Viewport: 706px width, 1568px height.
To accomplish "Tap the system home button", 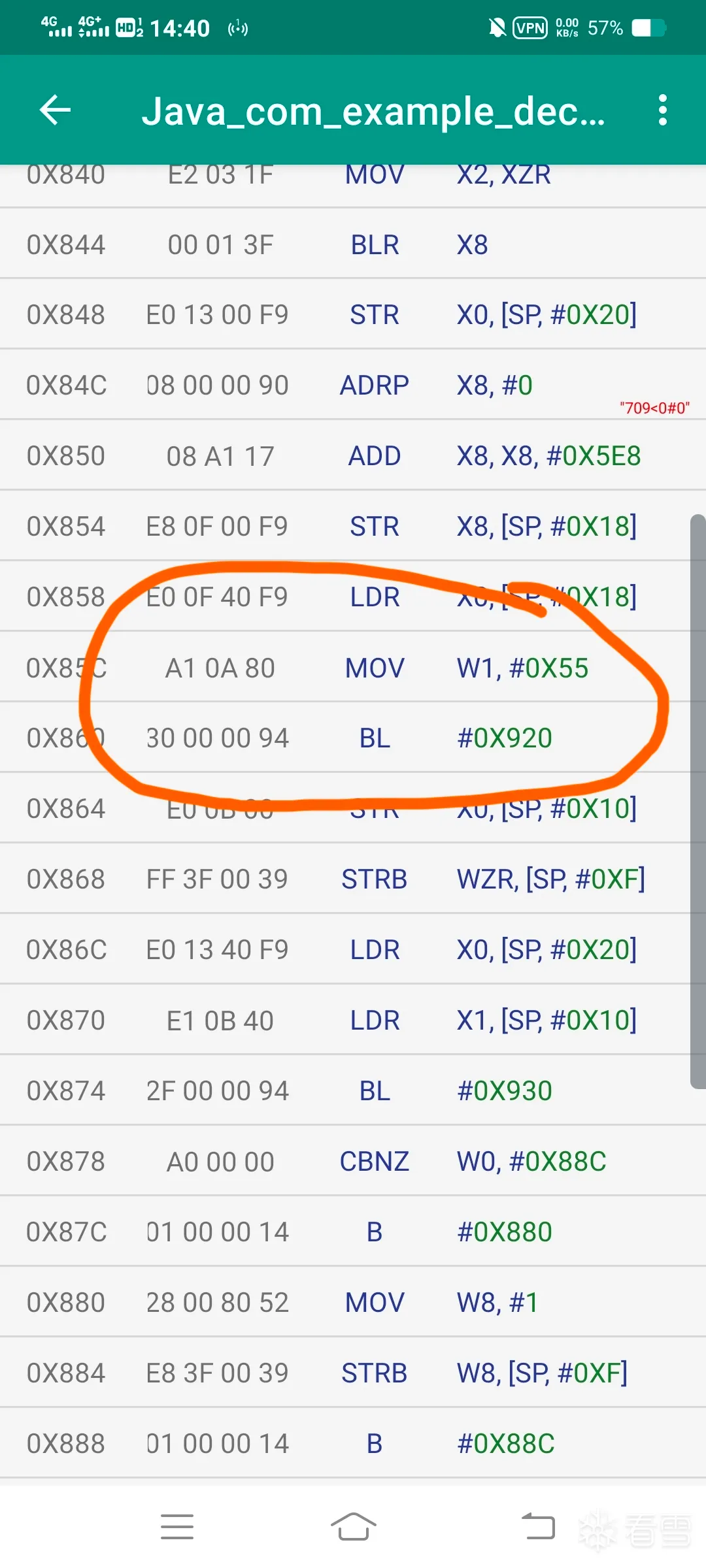I will (353, 1526).
